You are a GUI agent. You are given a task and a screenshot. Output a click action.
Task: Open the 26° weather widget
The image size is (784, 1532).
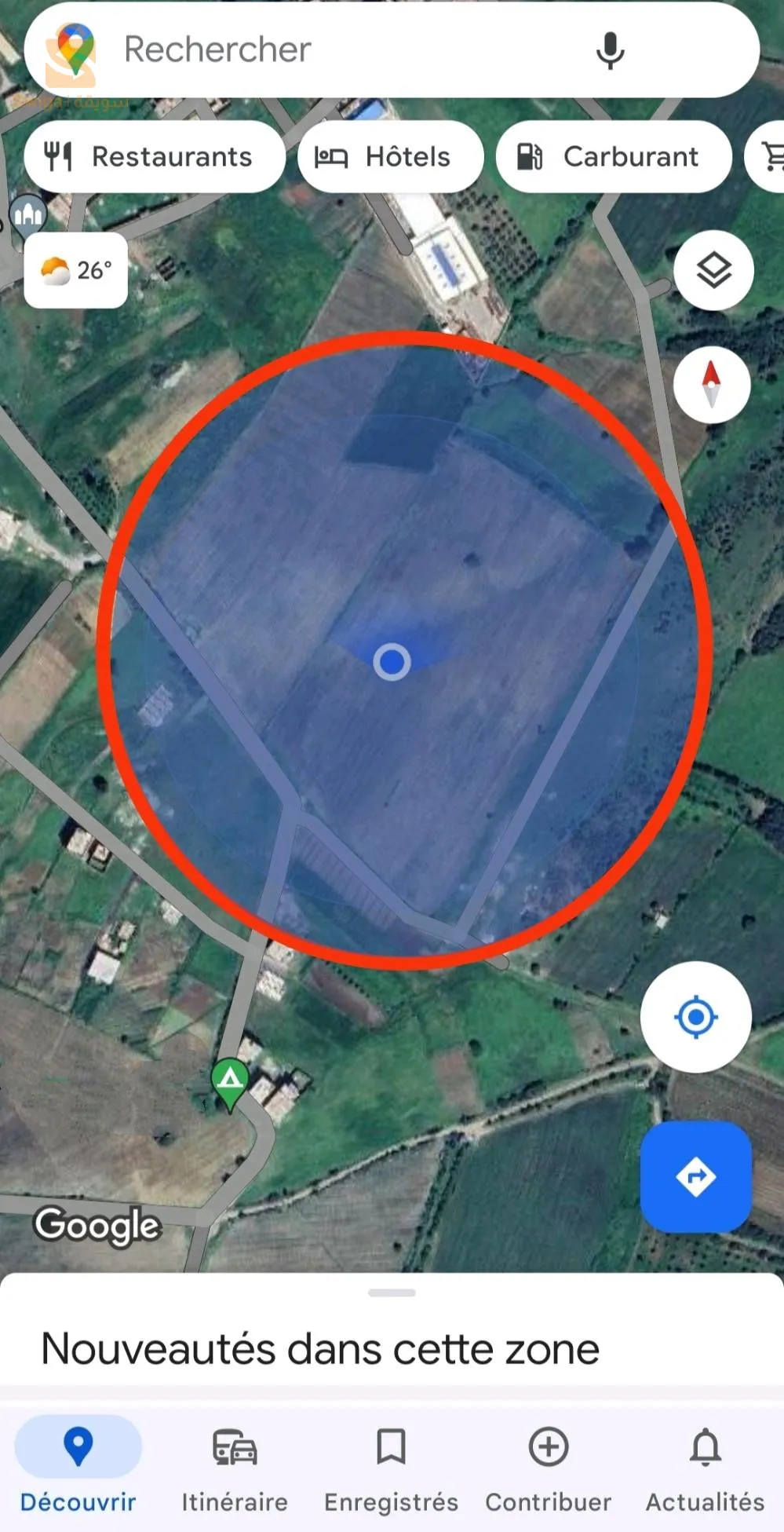[x=76, y=270]
